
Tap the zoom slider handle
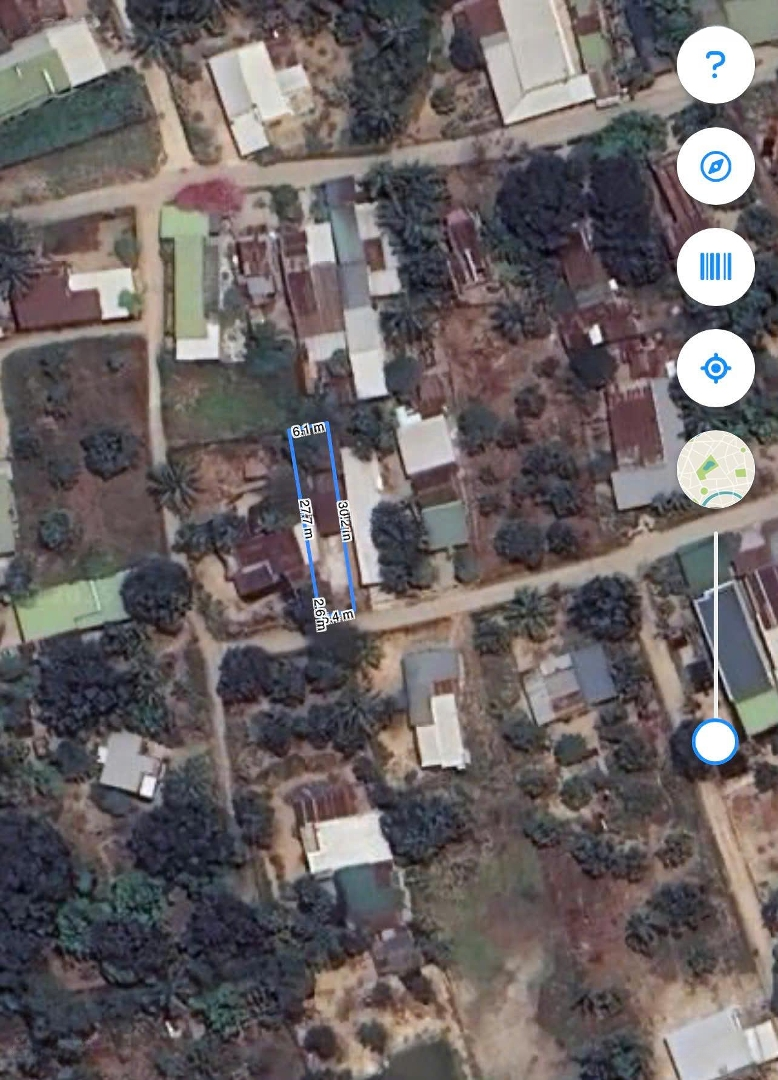pyautogui.click(x=715, y=741)
